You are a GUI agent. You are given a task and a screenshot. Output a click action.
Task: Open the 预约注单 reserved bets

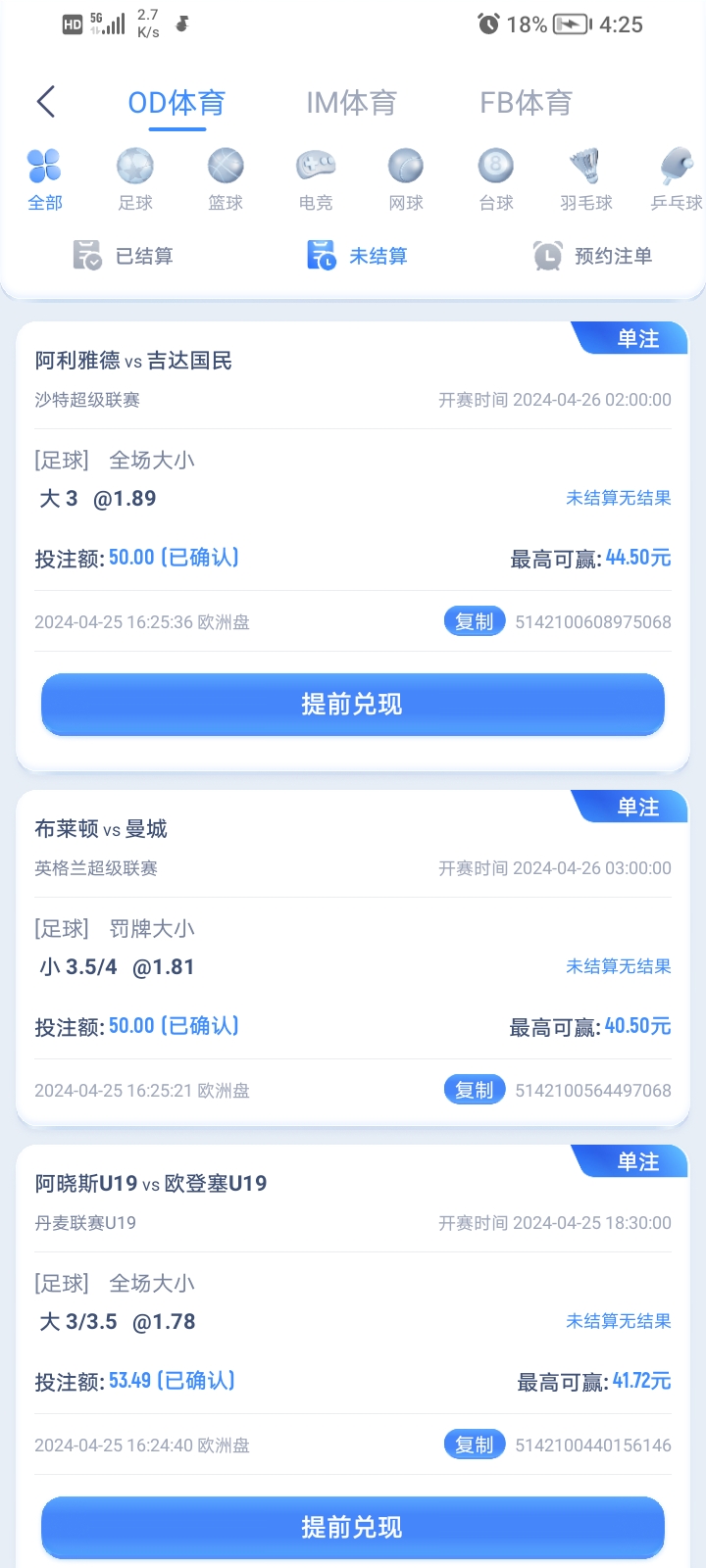tap(592, 256)
